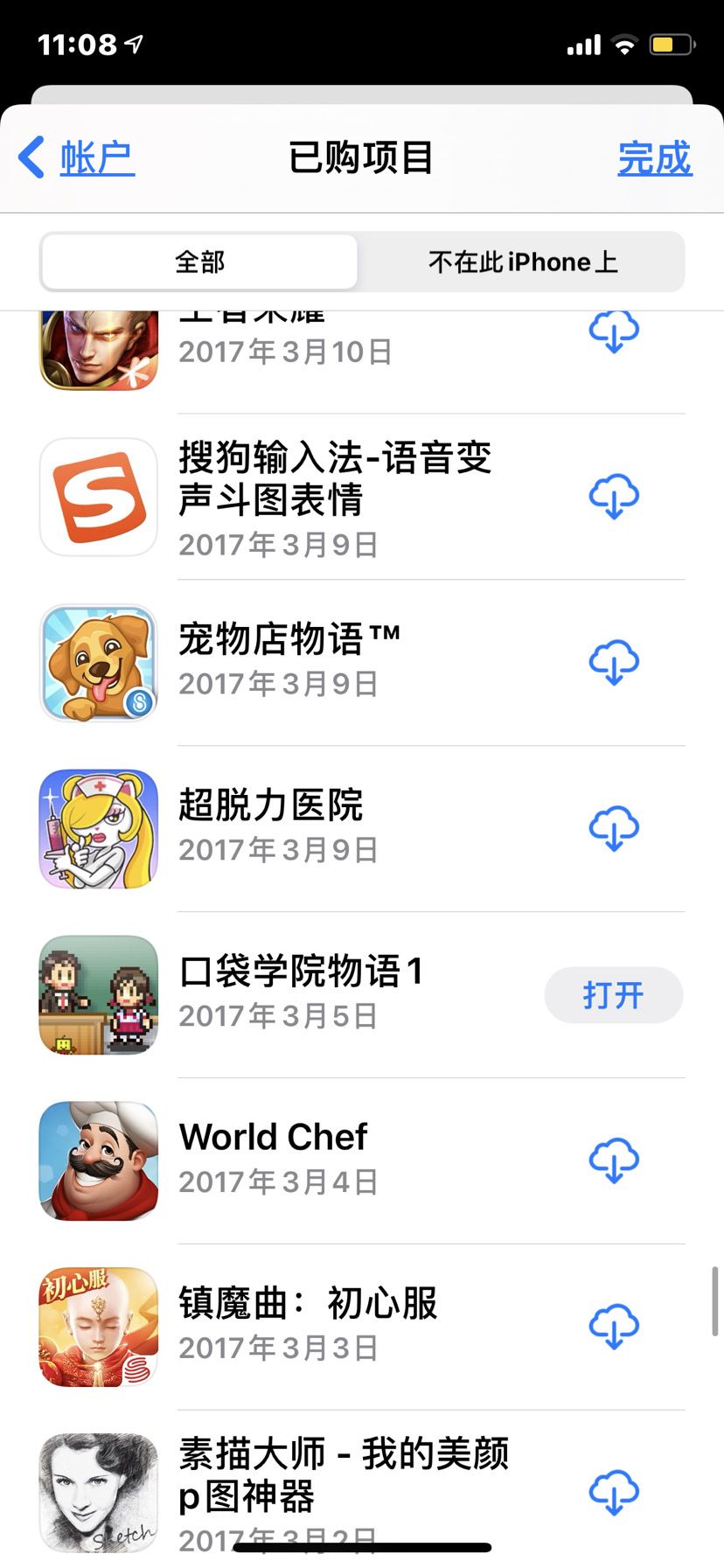724x1568 pixels.
Task: Go back to 帐户 page
Action: tap(77, 158)
